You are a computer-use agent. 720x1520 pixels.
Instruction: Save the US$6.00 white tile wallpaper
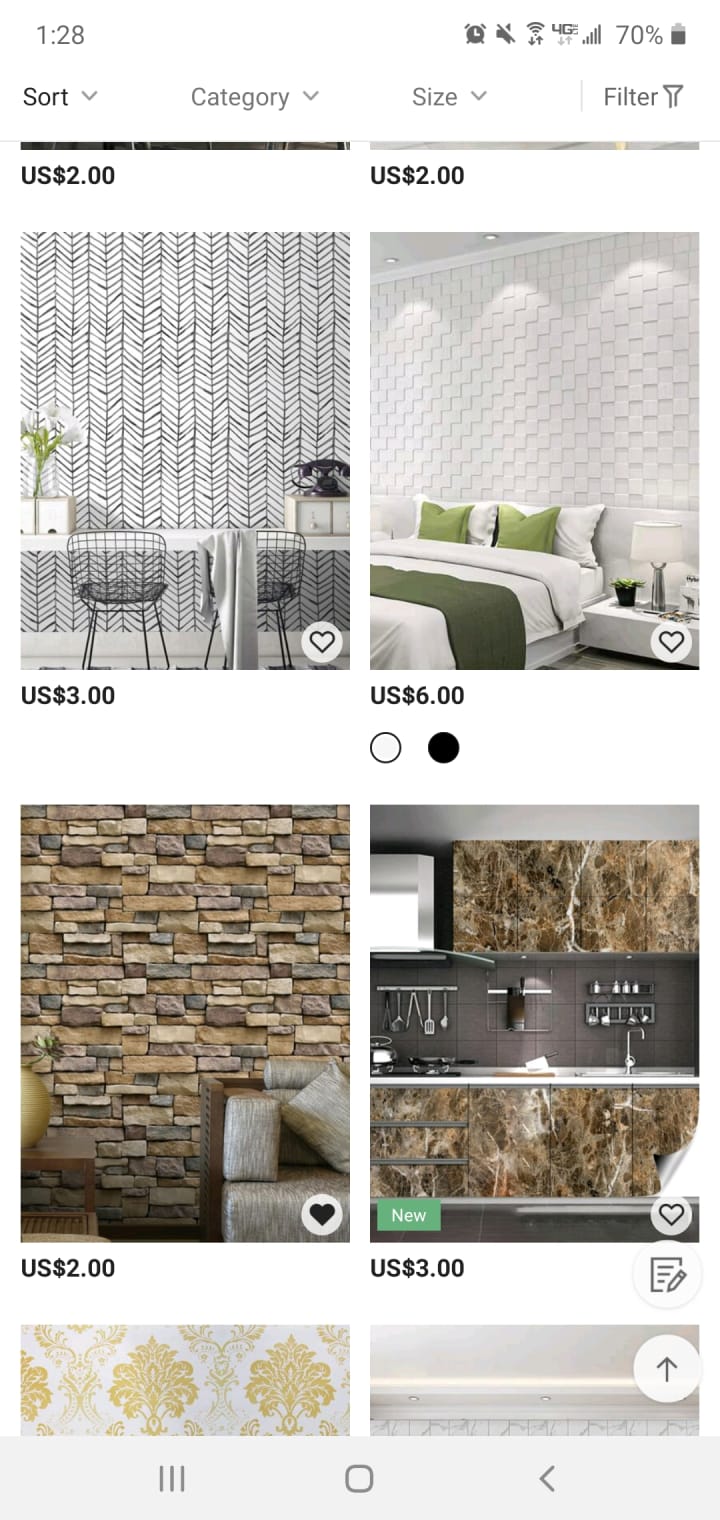[x=671, y=642]
